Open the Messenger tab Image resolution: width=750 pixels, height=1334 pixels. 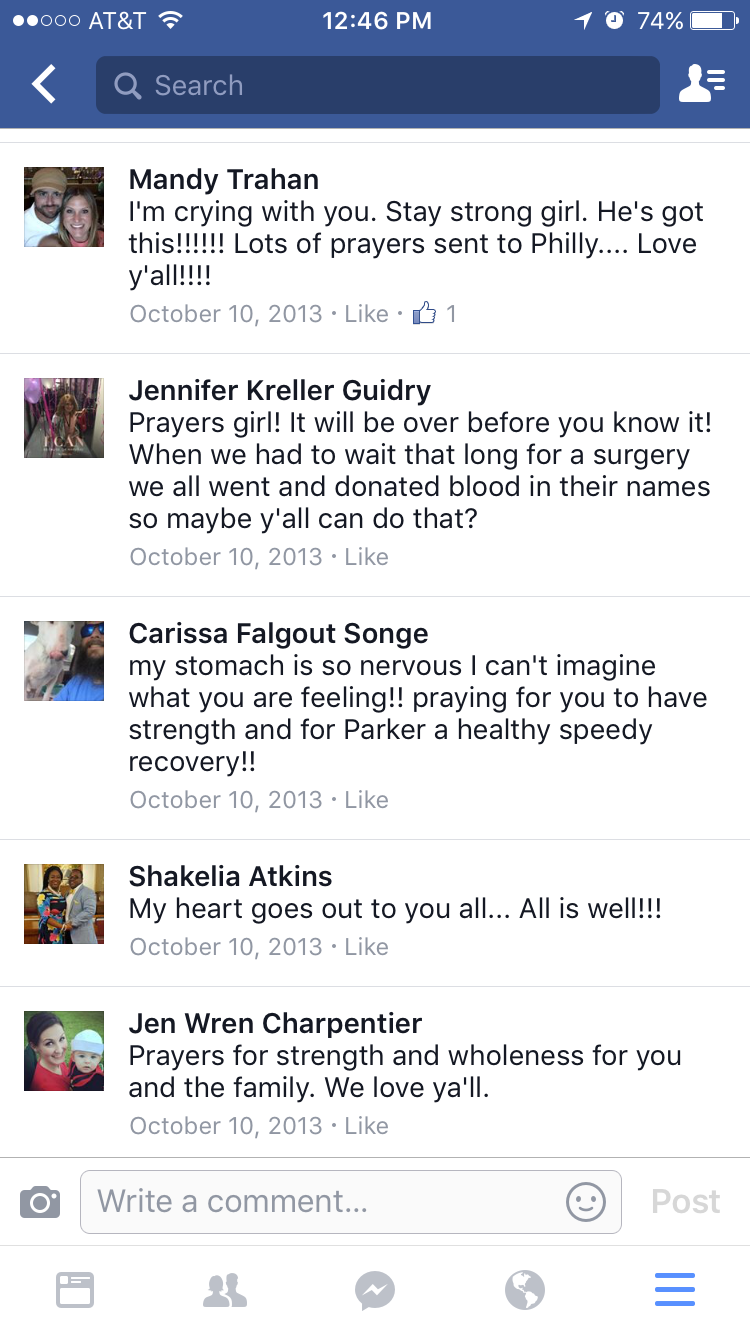coord(375,1290)
